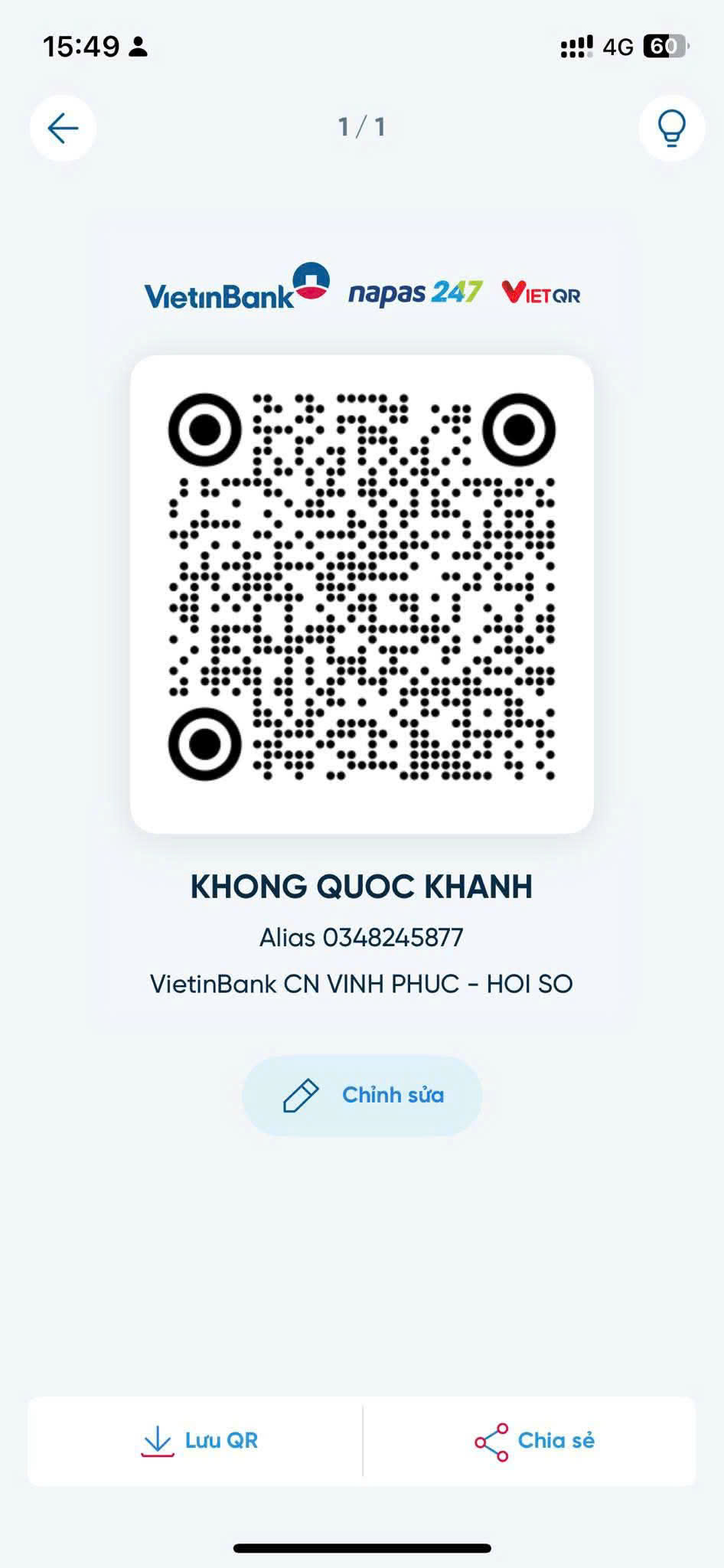Go back using the arrow button

click(x=63, y=128)
